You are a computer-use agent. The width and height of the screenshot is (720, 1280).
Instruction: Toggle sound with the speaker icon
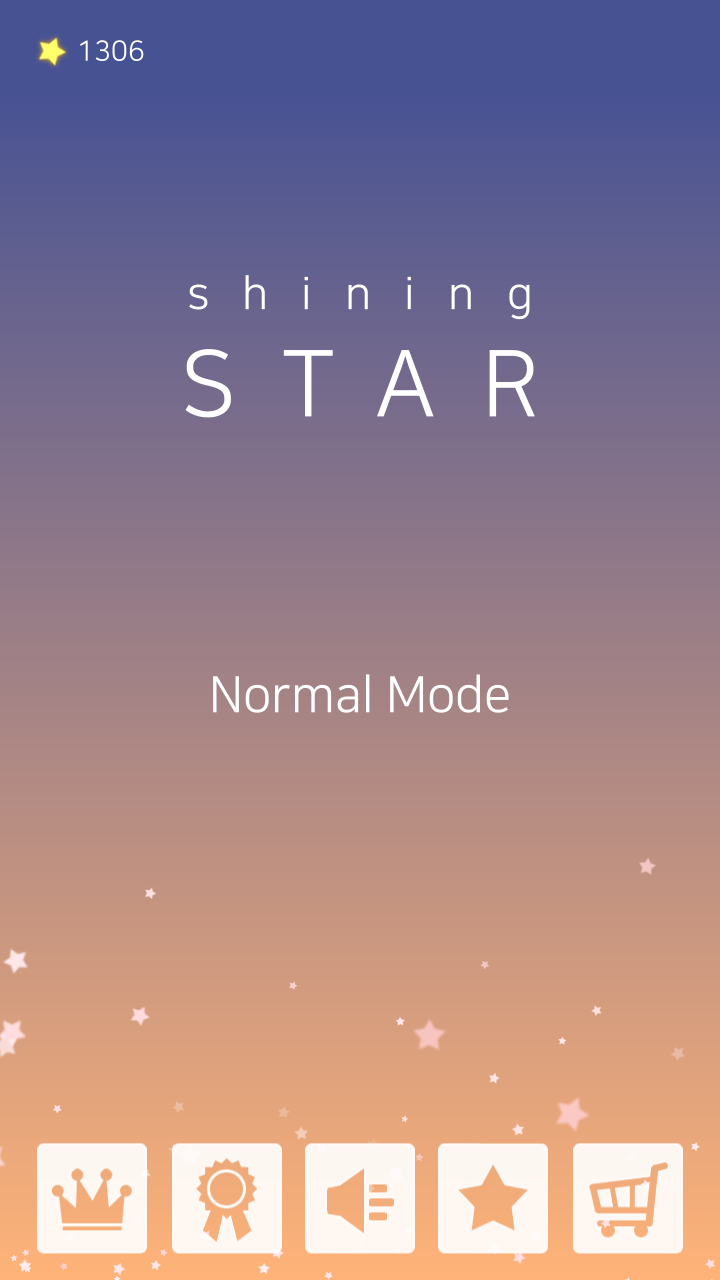(x=360, y=1198)
